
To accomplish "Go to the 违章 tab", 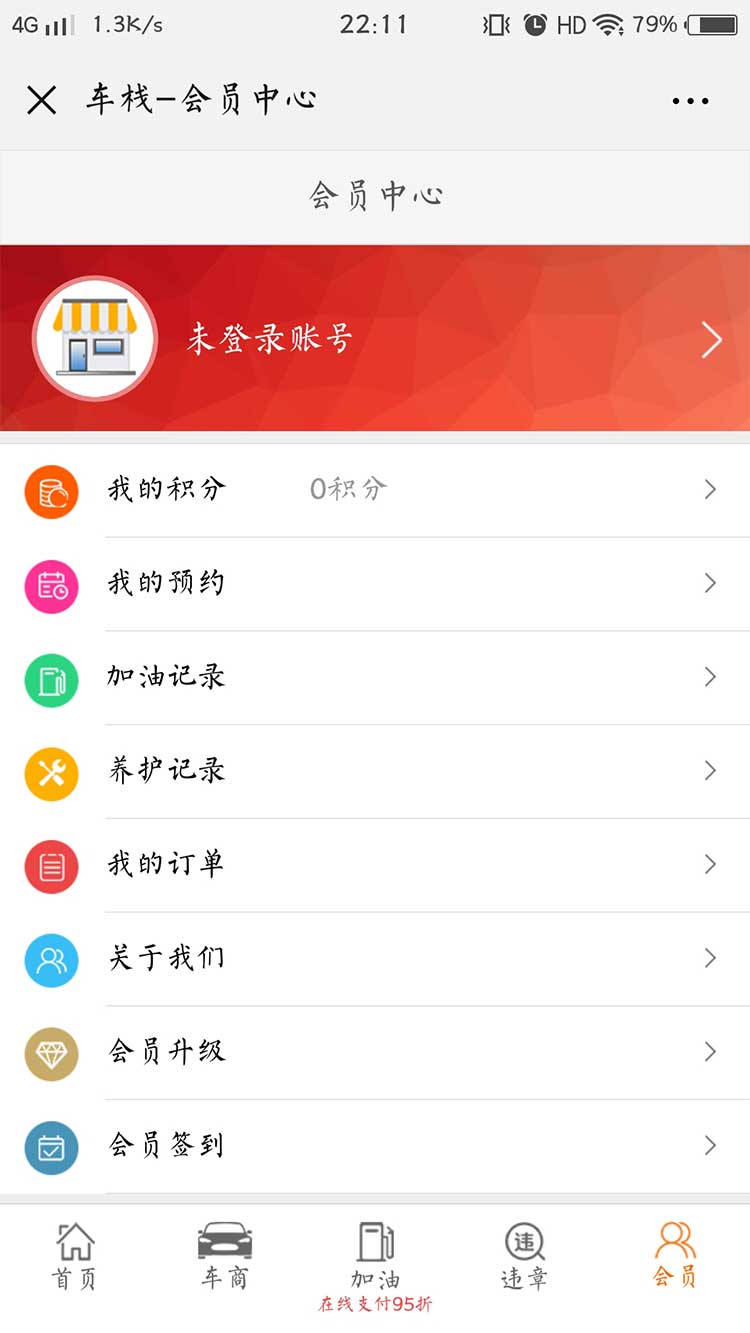I will tap(524, 1256).
